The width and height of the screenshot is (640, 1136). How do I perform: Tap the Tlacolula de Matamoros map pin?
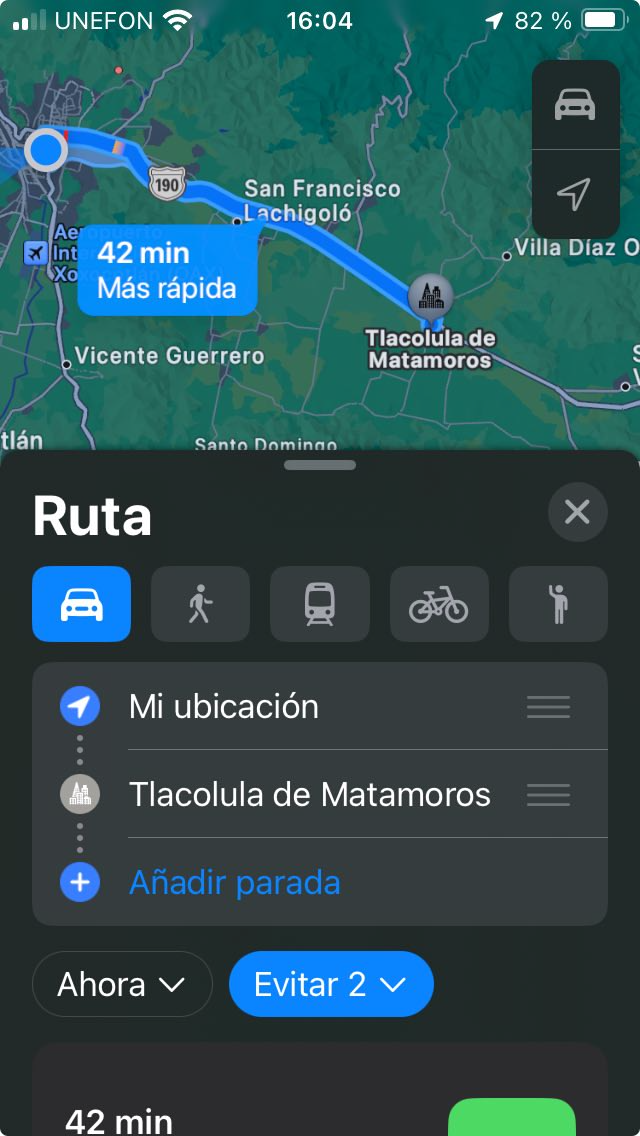tap(431, 296)
